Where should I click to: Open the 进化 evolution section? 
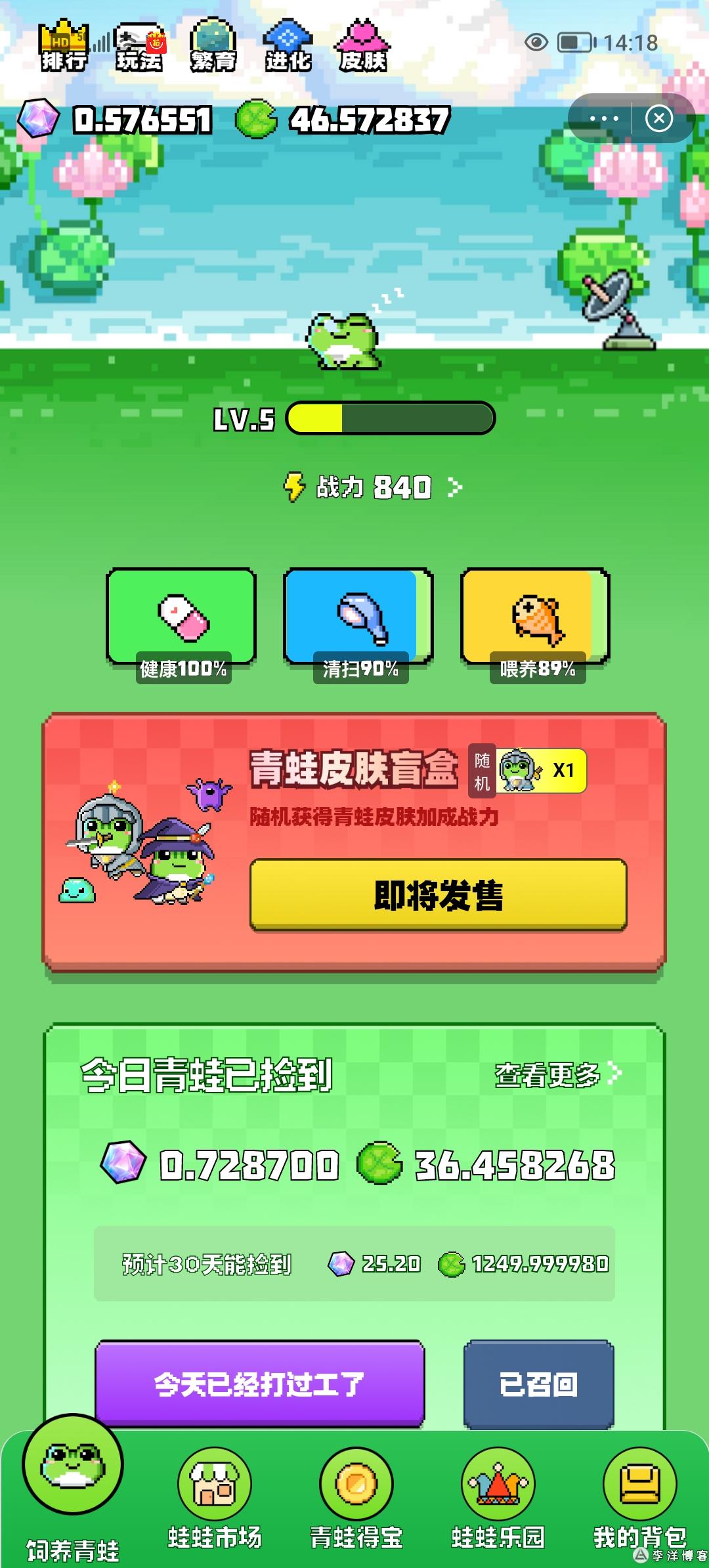click(x=288, y=46)
